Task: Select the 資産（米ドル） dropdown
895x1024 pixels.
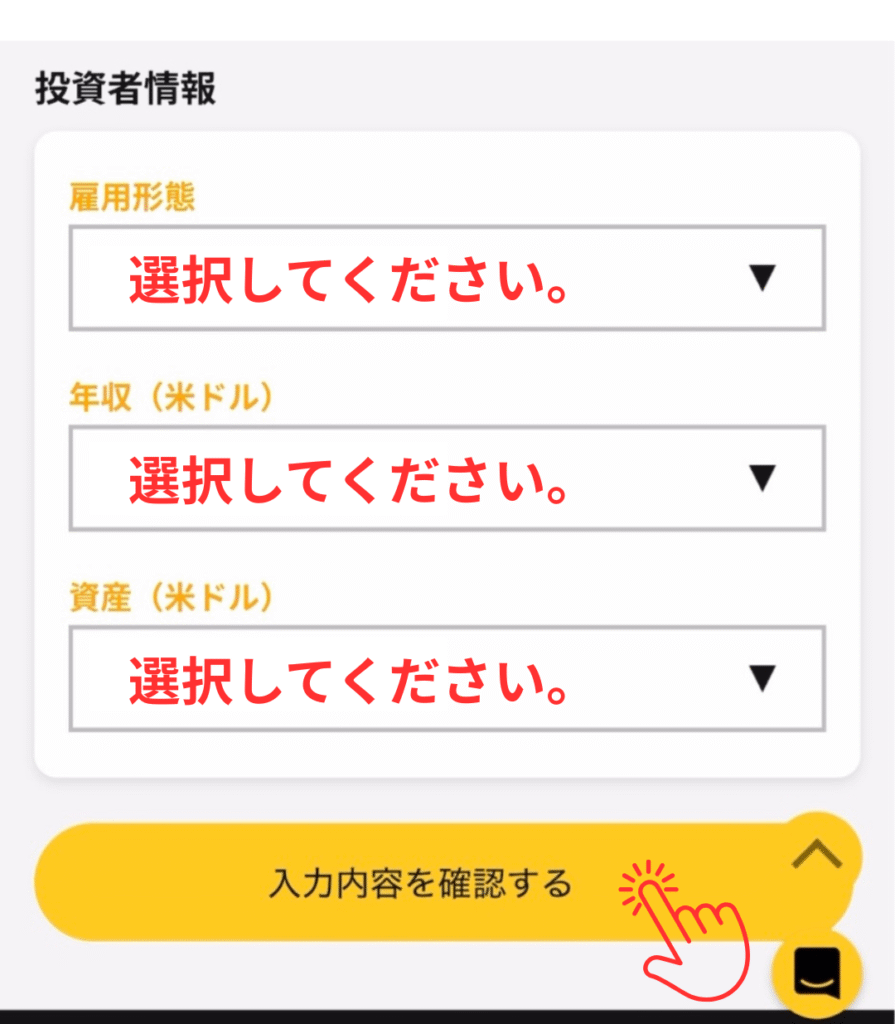Action: click(x=446, y=678)
